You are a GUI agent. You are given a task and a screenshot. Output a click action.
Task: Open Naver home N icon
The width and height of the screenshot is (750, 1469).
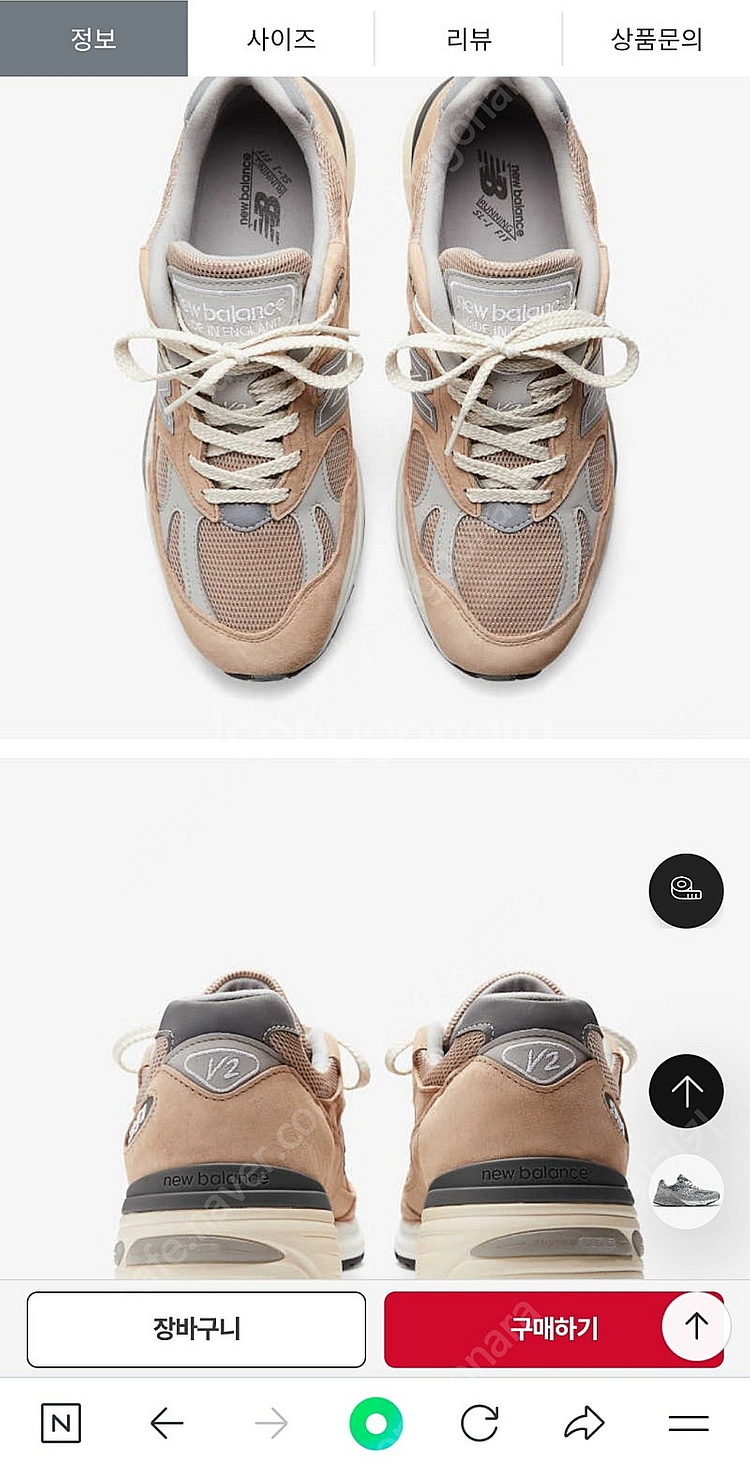61,1423
